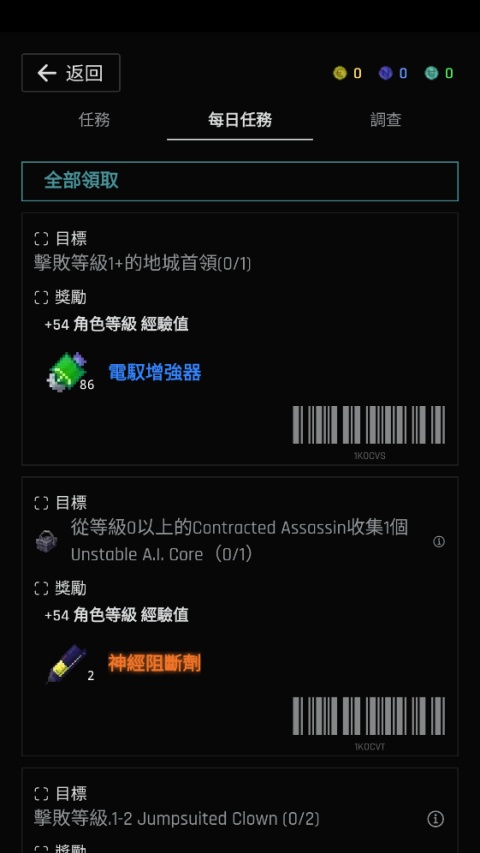
Task: Open the 調查 tab
Action: pos(386,120)
